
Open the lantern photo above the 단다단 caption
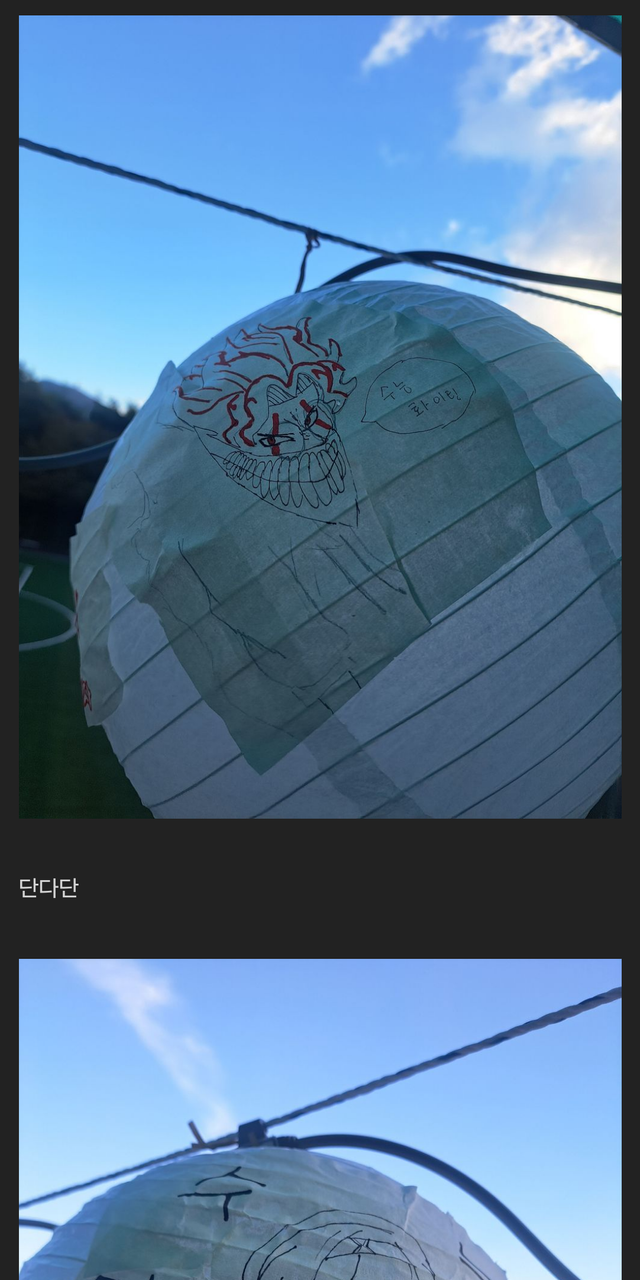(x=320, y=416)
